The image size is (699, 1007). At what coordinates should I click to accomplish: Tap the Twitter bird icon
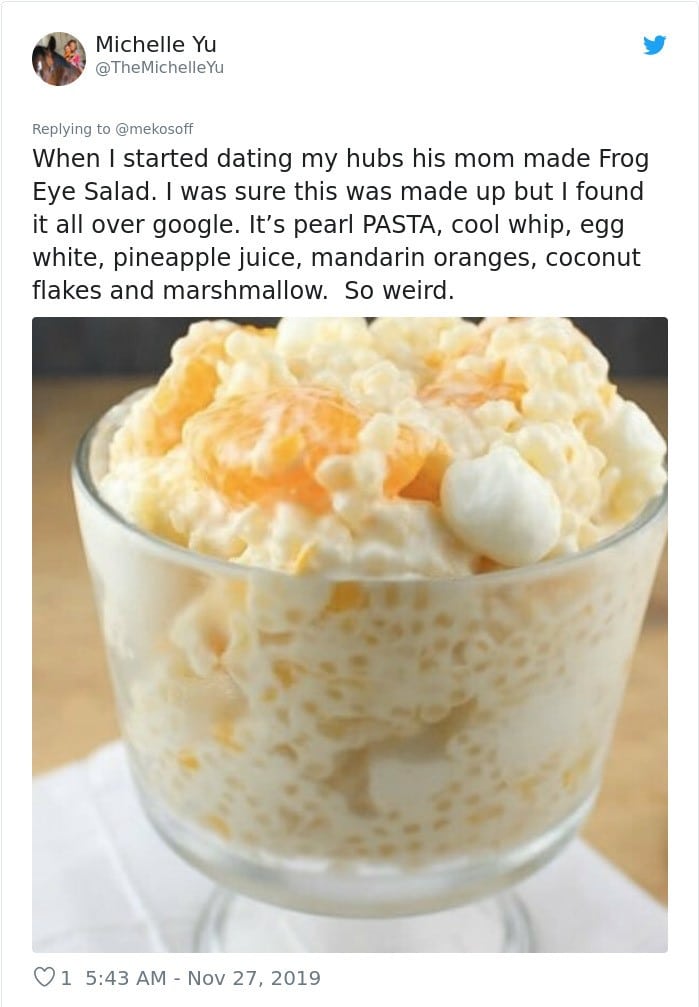pos(654,45)
